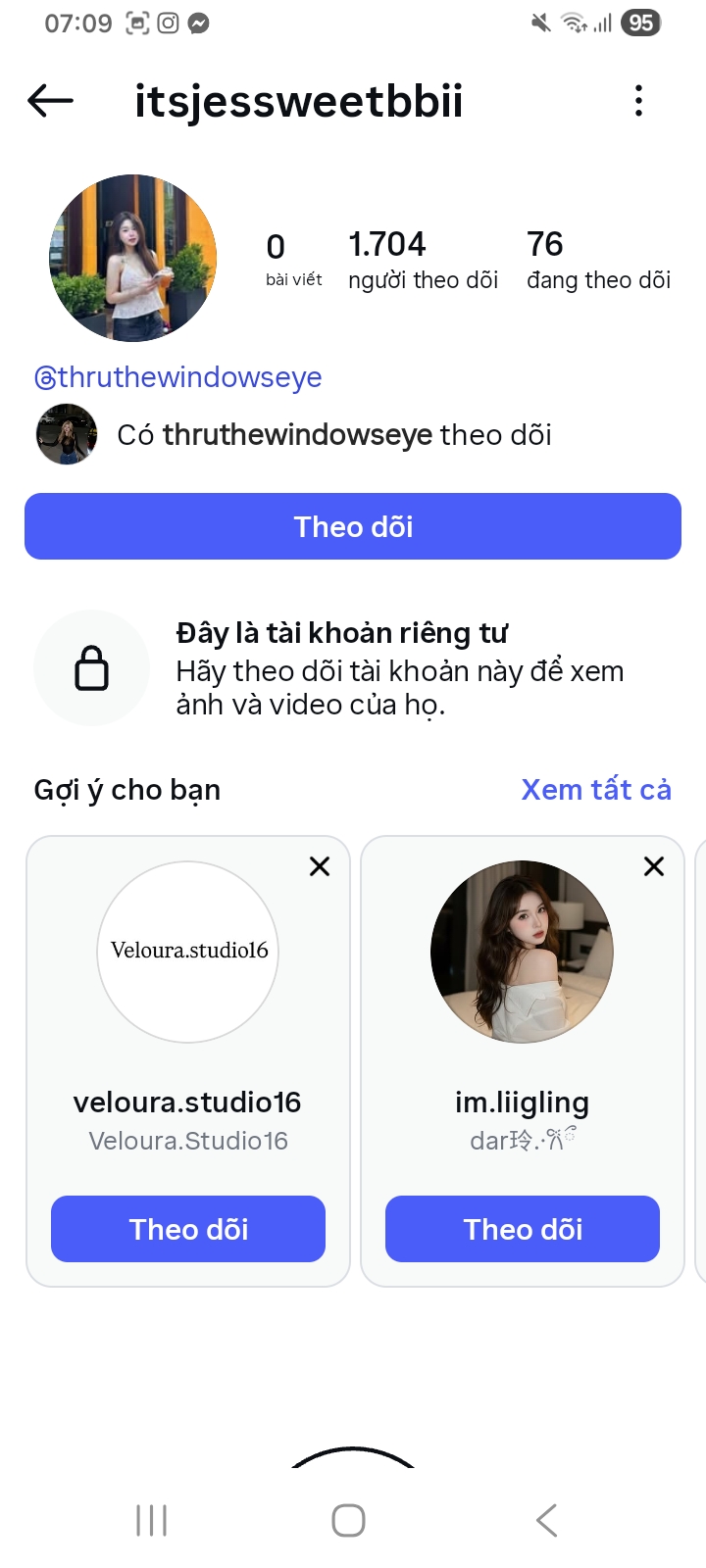This screenshot has width=706, height=1568.
Task: Dismiss the veloura.studio16 suggestion card
Action: pyautogui.click(x=319, y=865)
